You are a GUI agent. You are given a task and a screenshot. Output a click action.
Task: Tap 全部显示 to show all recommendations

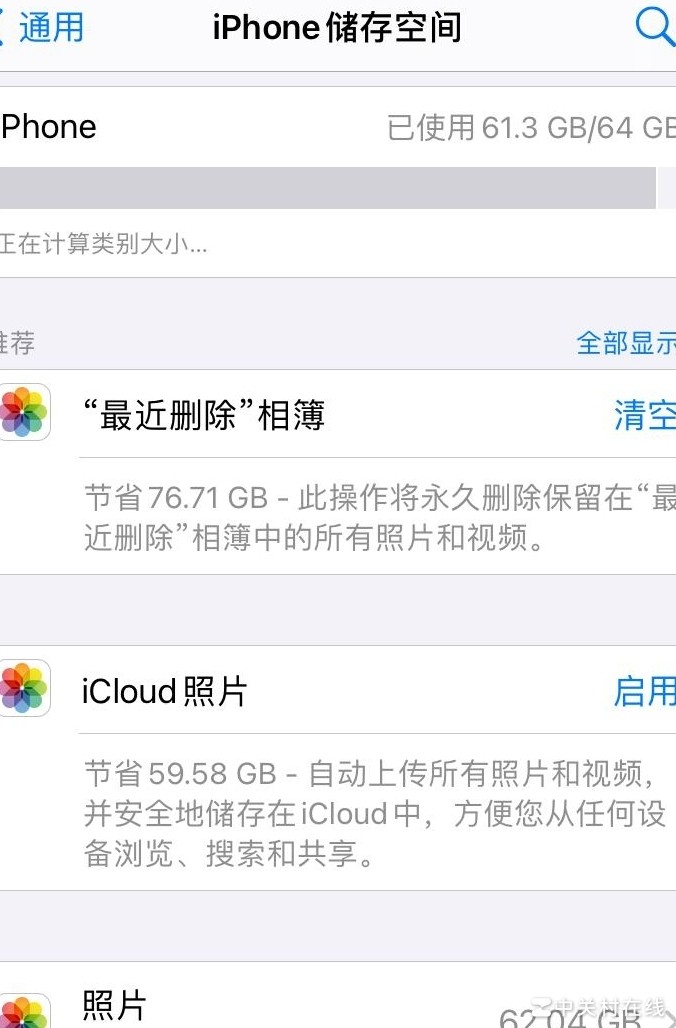pyautogui.click(x=626, y=343)
